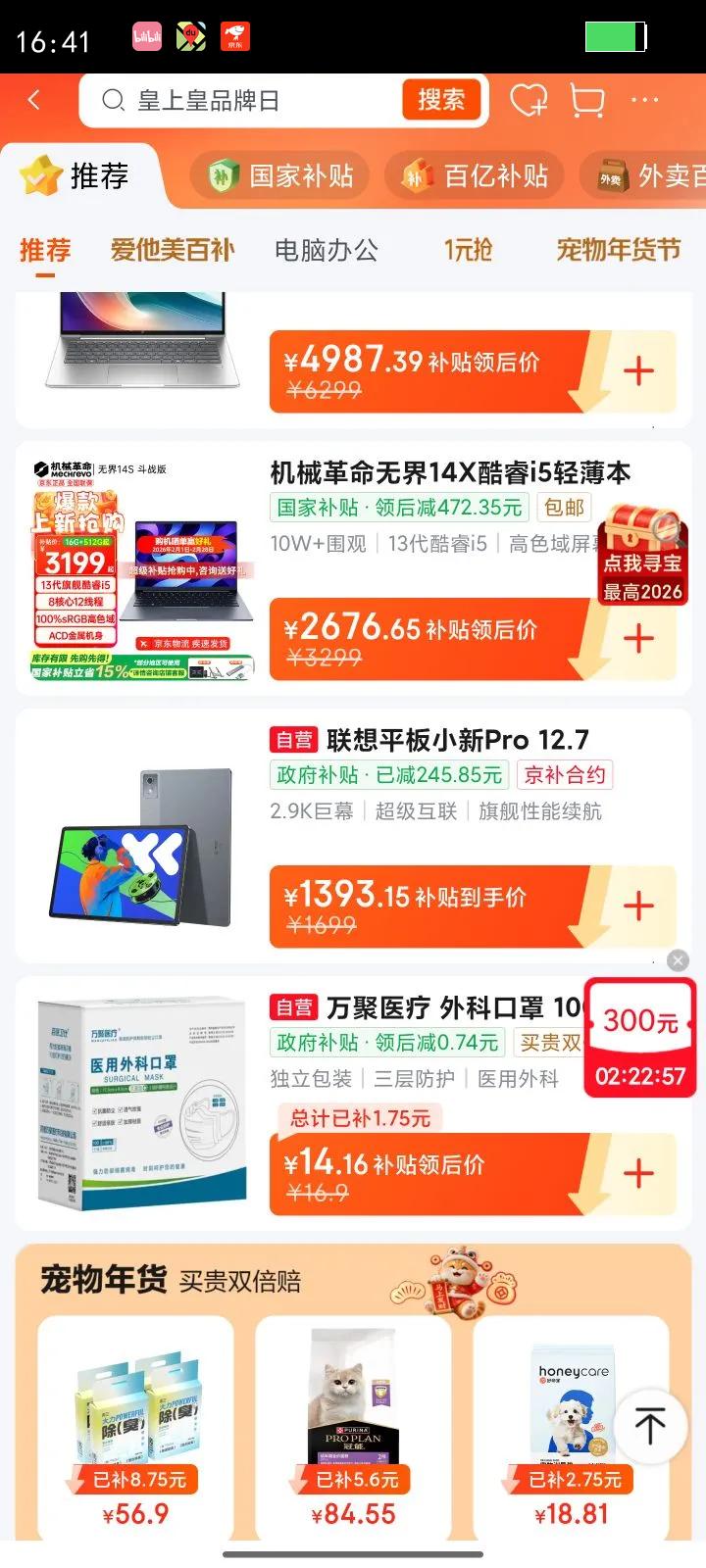Add the ¥2676.65 laptop to cart
Viewport: 706px width, 1568px height.
pyautogui.click(x=638, y=639)
